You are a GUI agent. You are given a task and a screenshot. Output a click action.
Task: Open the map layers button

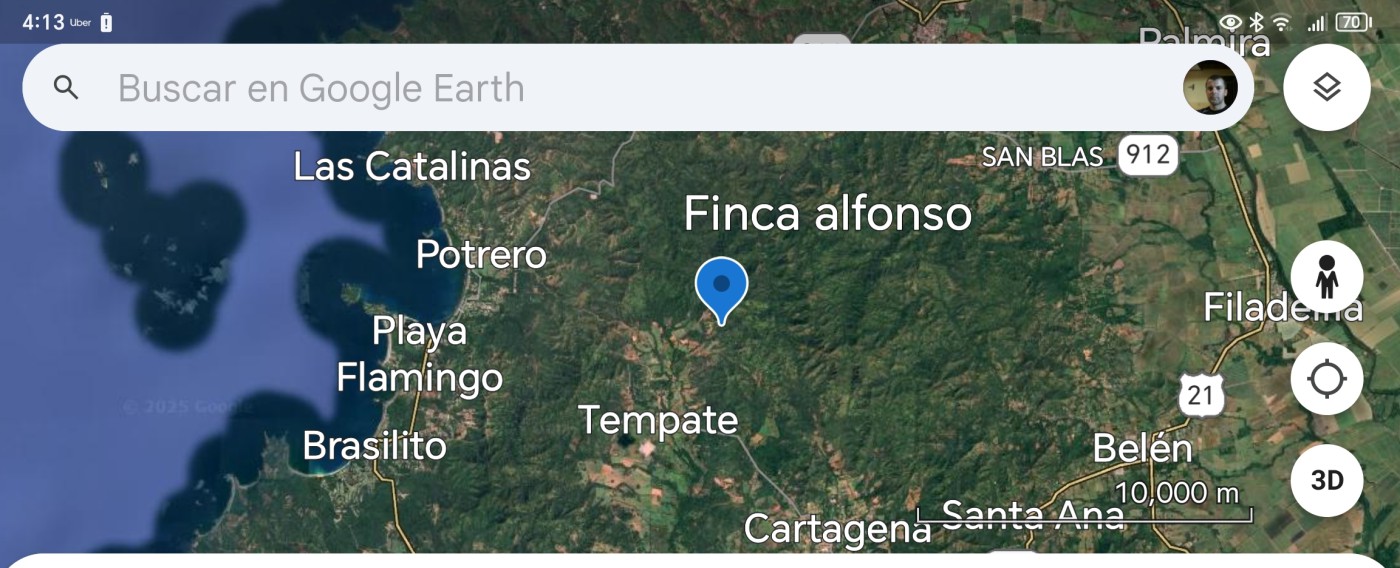1326,88
